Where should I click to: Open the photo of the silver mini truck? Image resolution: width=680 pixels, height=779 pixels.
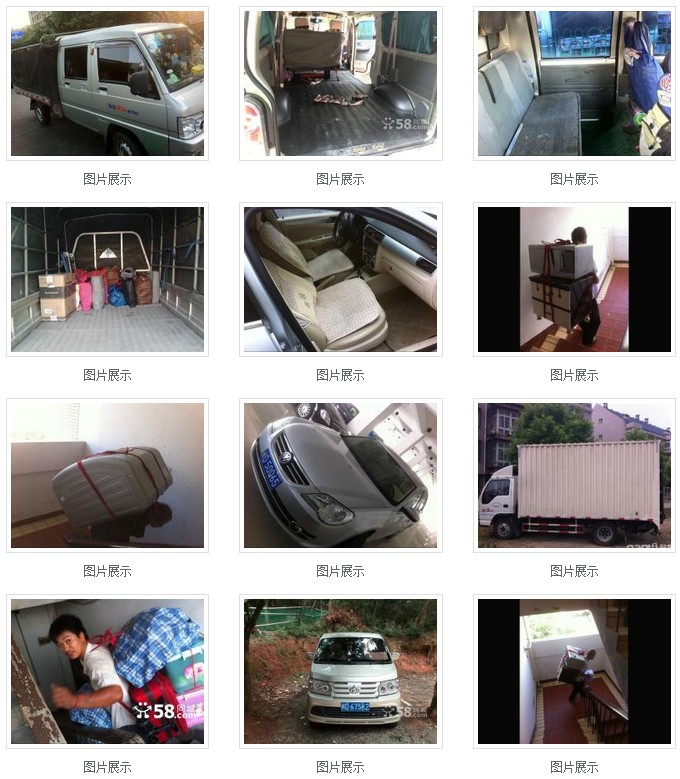[x=107, y=83]
